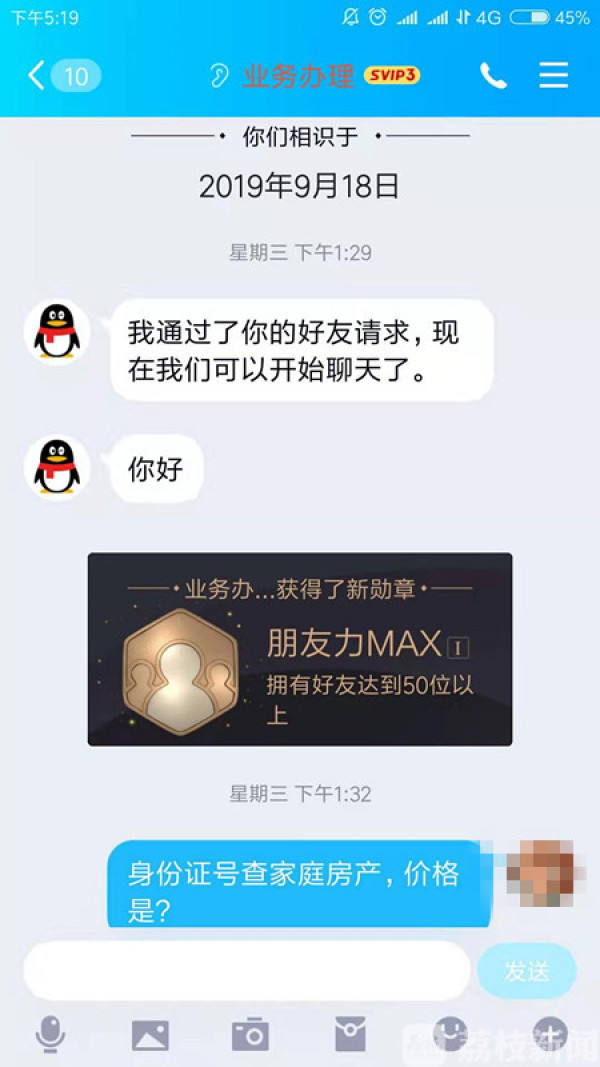Start a voice call with 业务办理
This screenshot has width=600, height=1067.
pyautogui.click(x=493, y=76)
